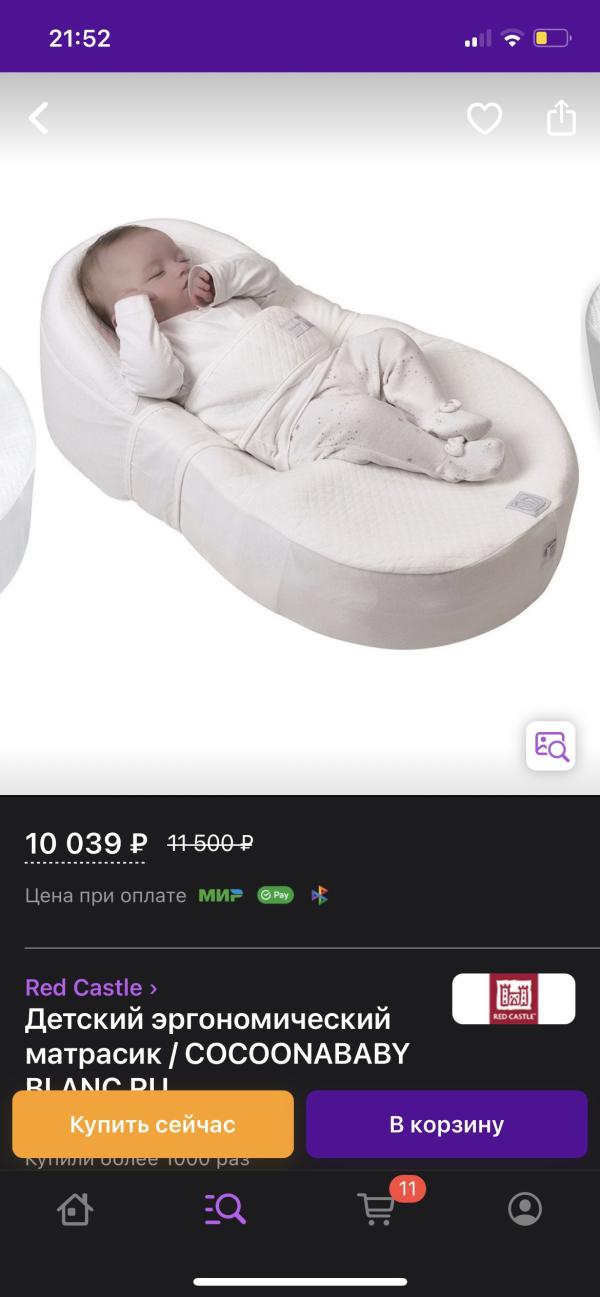Open the shopping cart tab
Viewport: 600px width, 1297px height.
[x=377, y=1209]
